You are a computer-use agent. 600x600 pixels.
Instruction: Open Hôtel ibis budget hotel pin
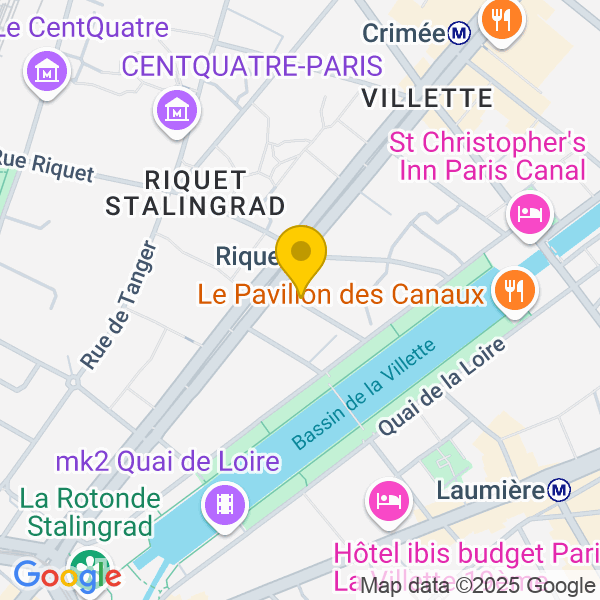pyautogui.click(x=388, y=499)
